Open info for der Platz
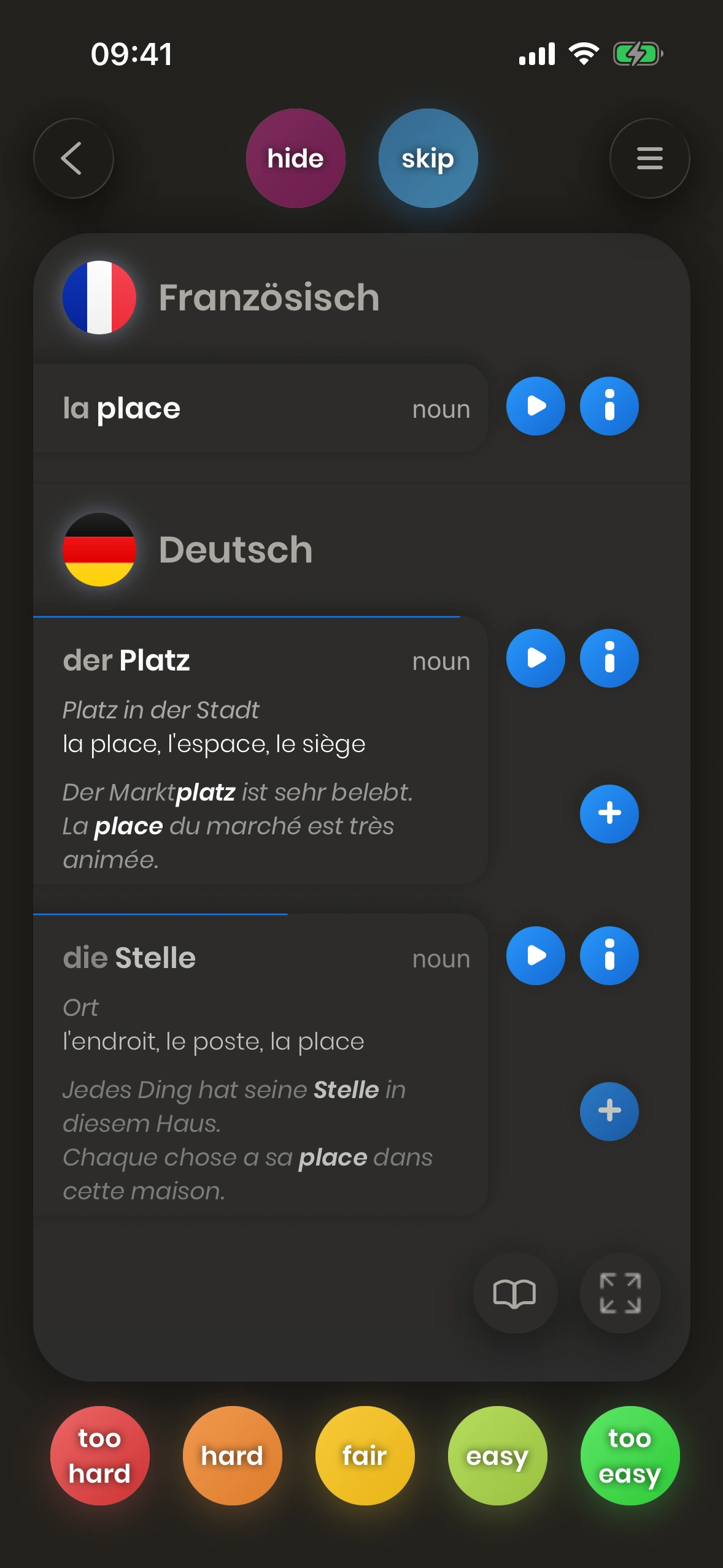 pyautogui.click(x=609, y=658)
